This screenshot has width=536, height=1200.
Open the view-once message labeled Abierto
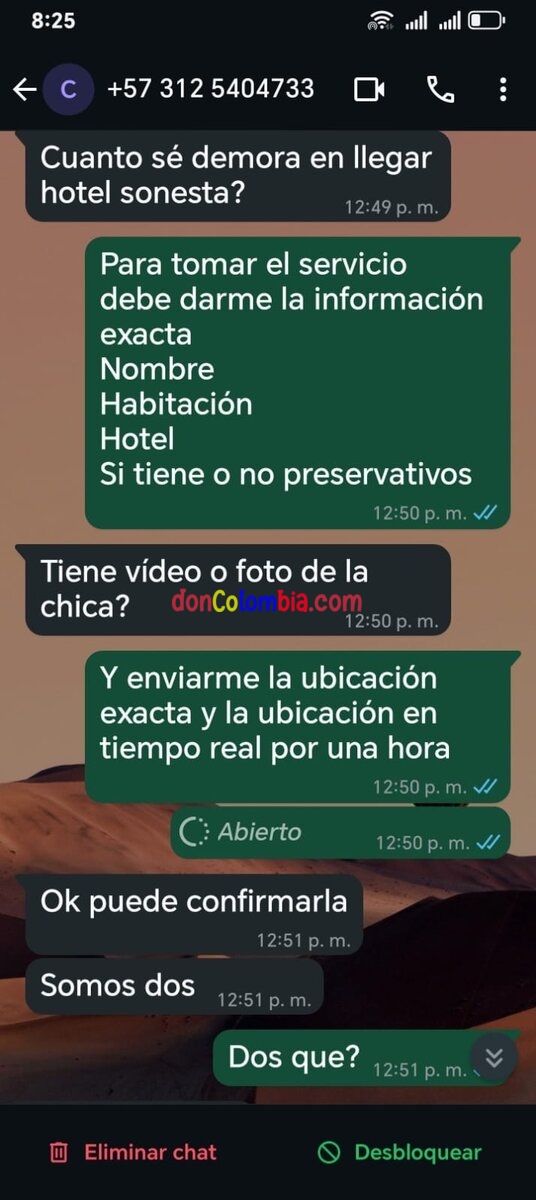pos(340,833)
